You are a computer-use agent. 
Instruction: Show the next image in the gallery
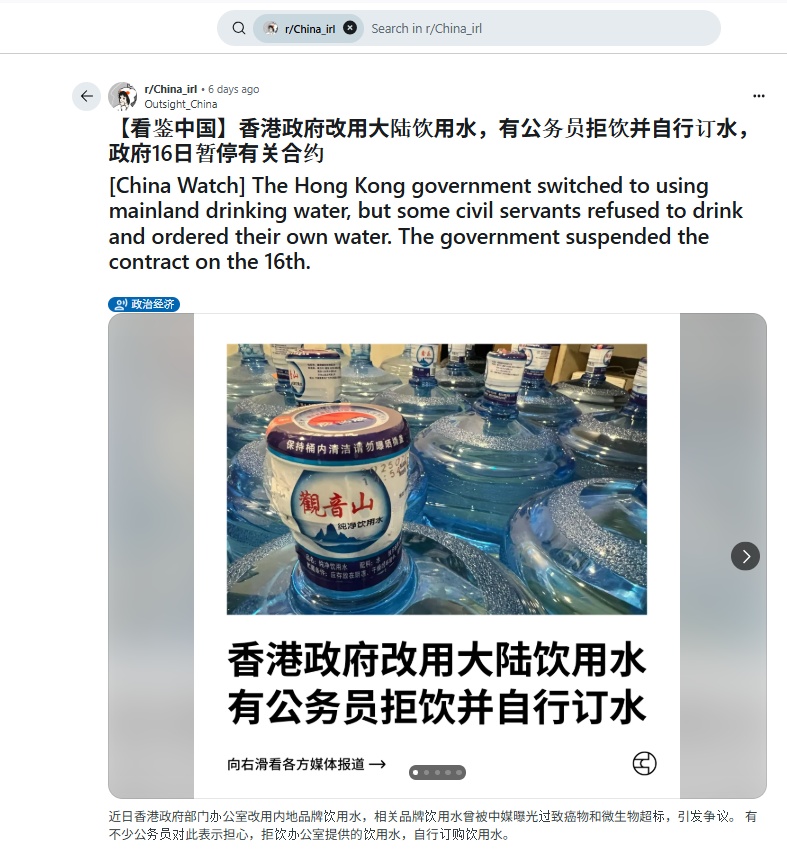[745, 556]
